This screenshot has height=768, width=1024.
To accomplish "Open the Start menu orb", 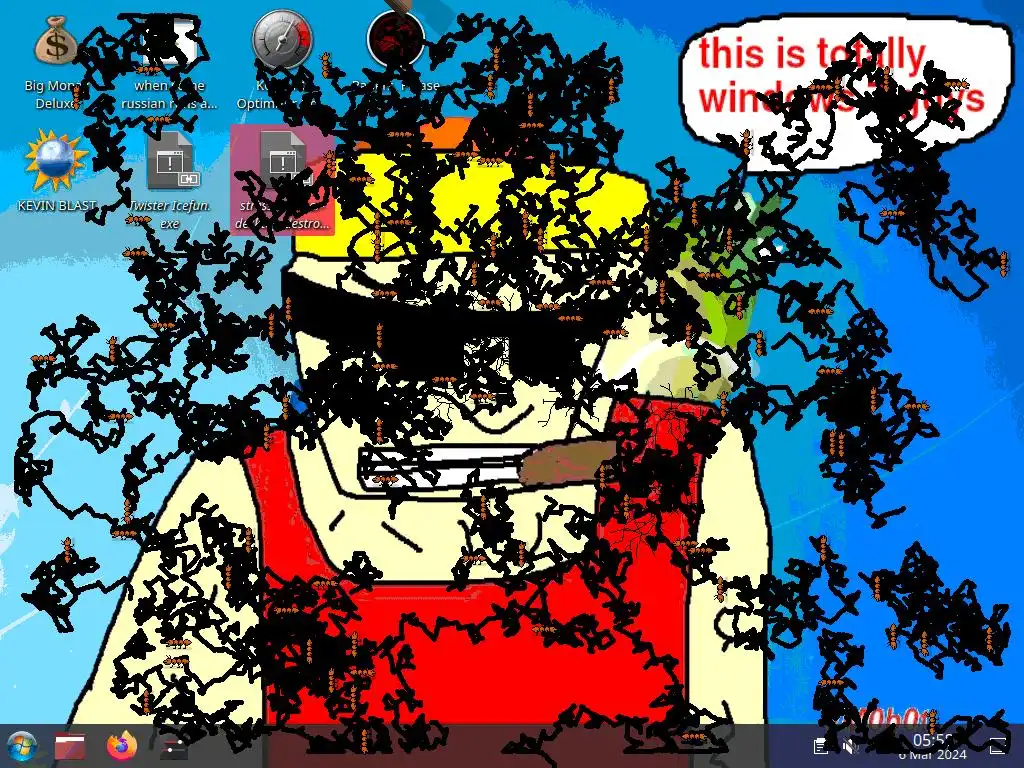I will [21, 745].
